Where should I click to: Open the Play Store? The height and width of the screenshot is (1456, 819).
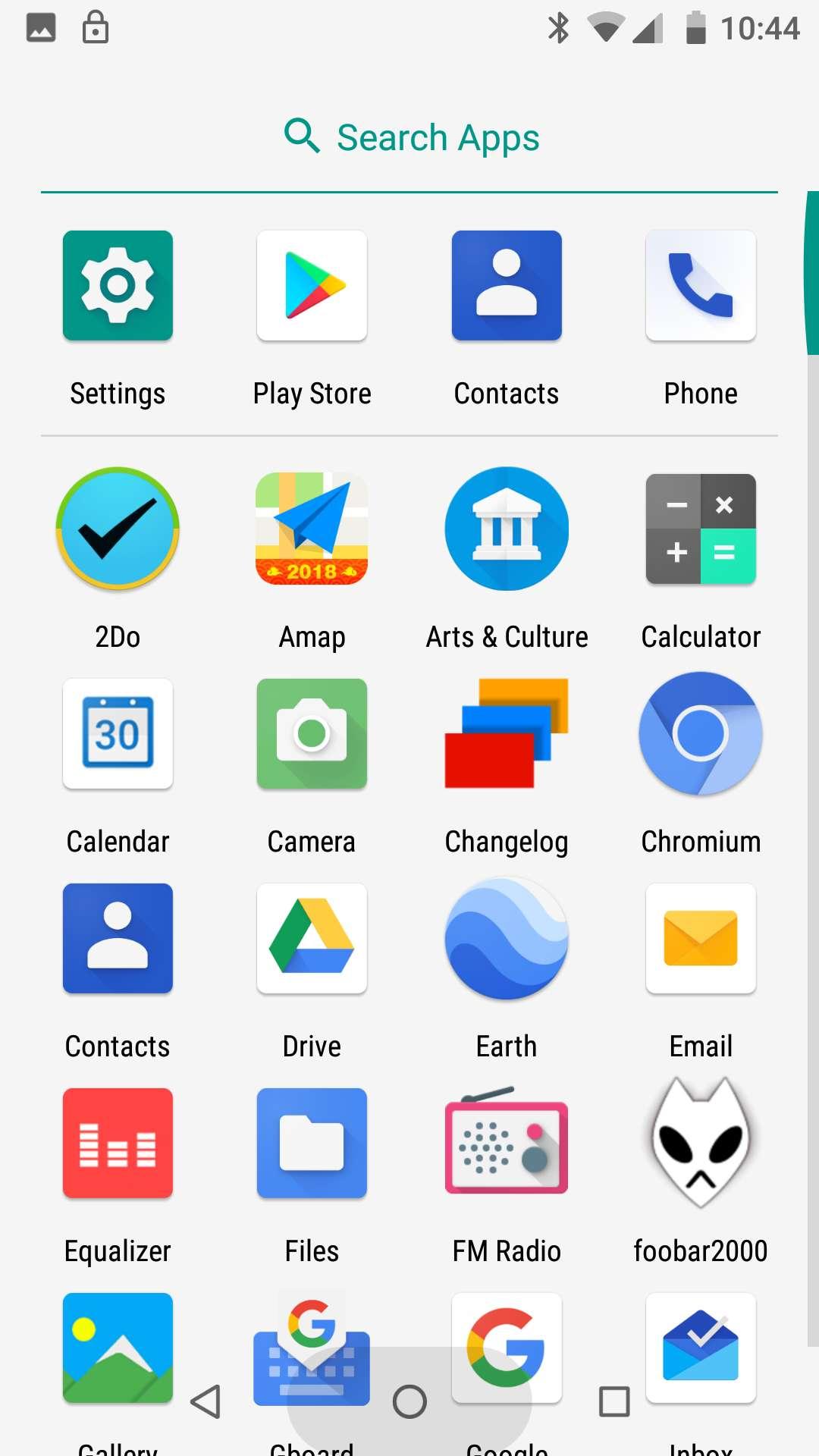[x=312, y=286]
